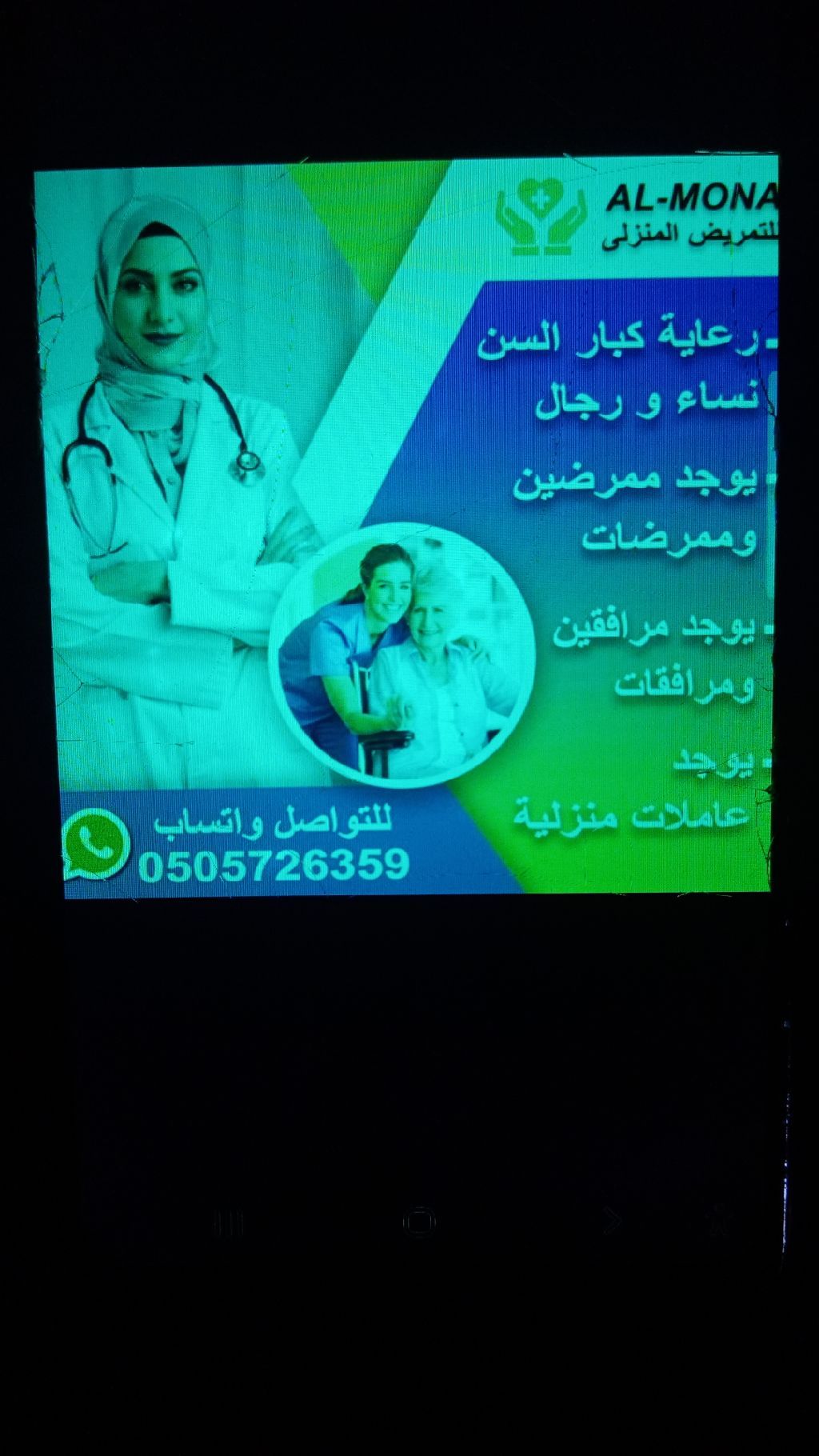Screen dimensions: 819x1456
Task: Open the accessibility shortcut button
Action: tap(718, 1222)
